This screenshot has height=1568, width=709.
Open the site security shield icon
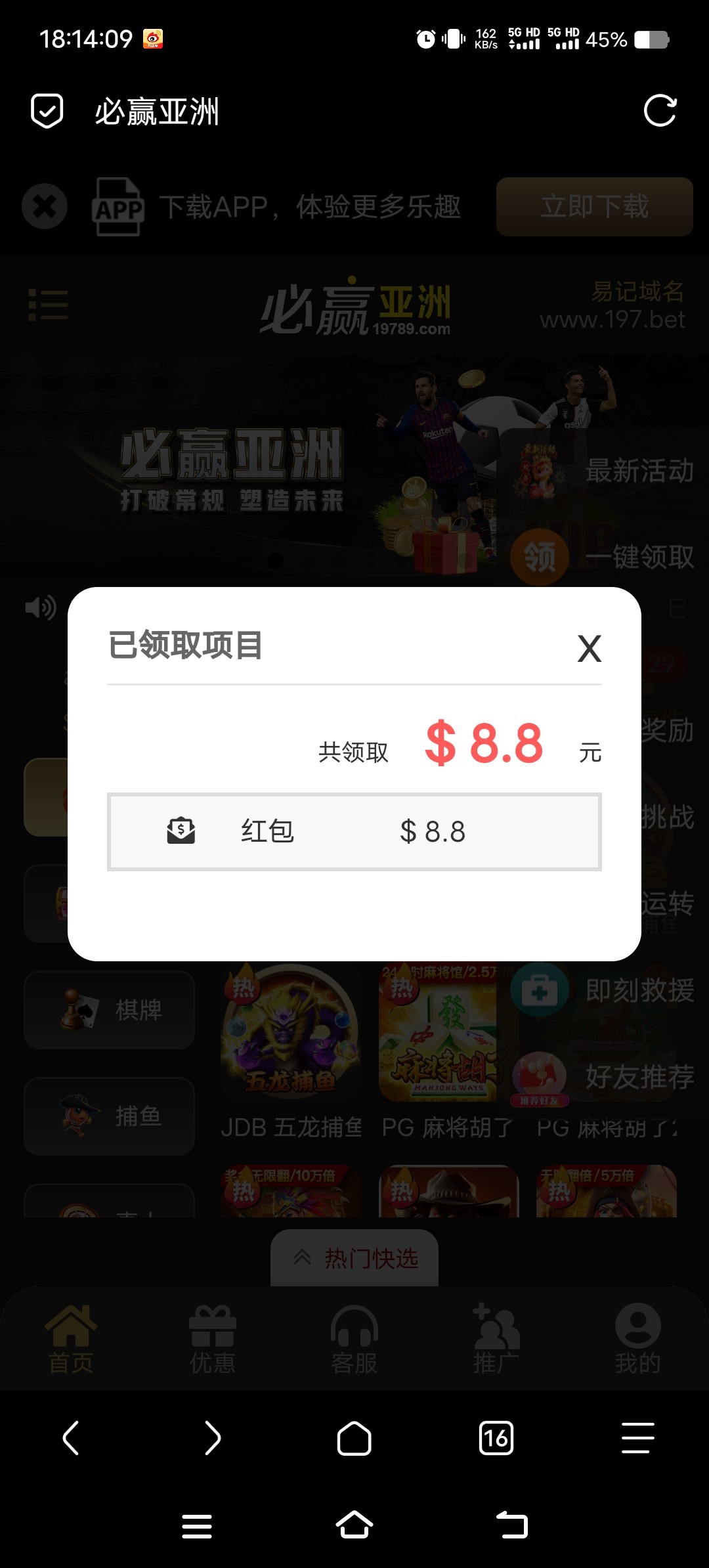click(x=47, y=111)
